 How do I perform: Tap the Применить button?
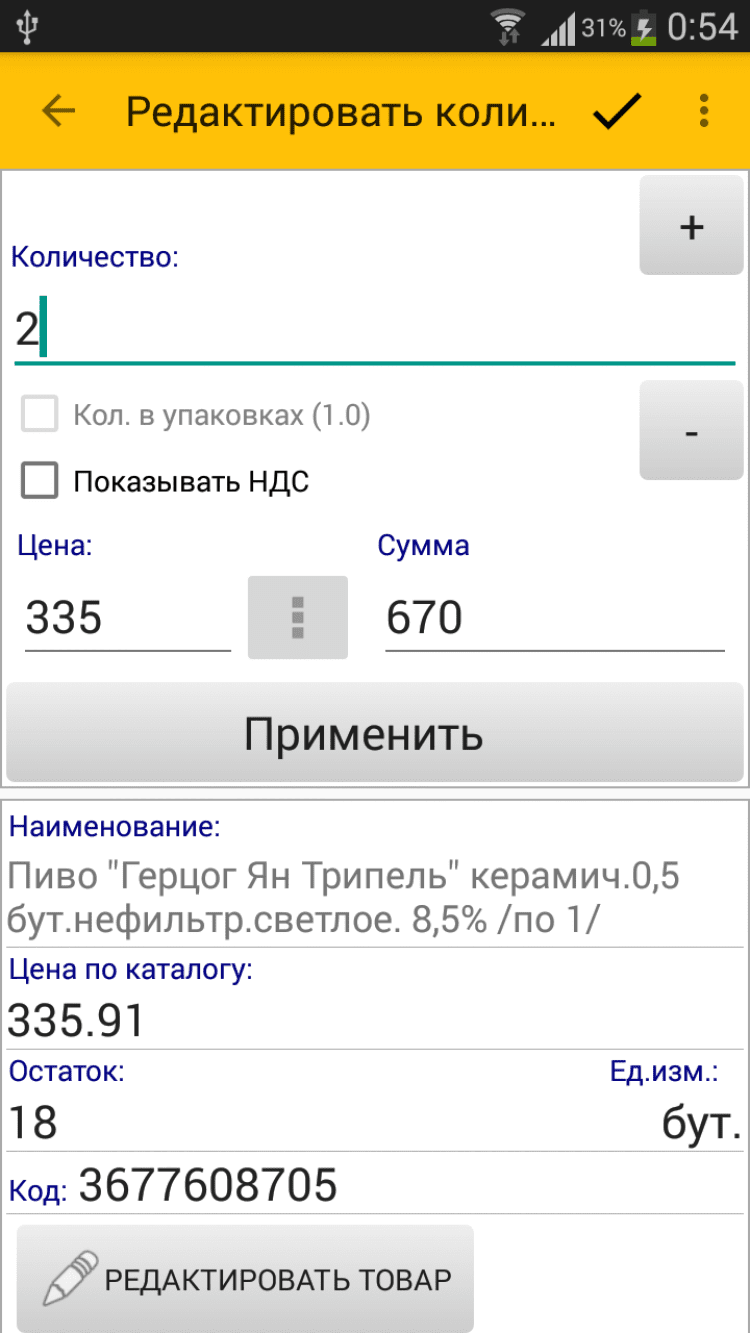(x=375, y=733)
